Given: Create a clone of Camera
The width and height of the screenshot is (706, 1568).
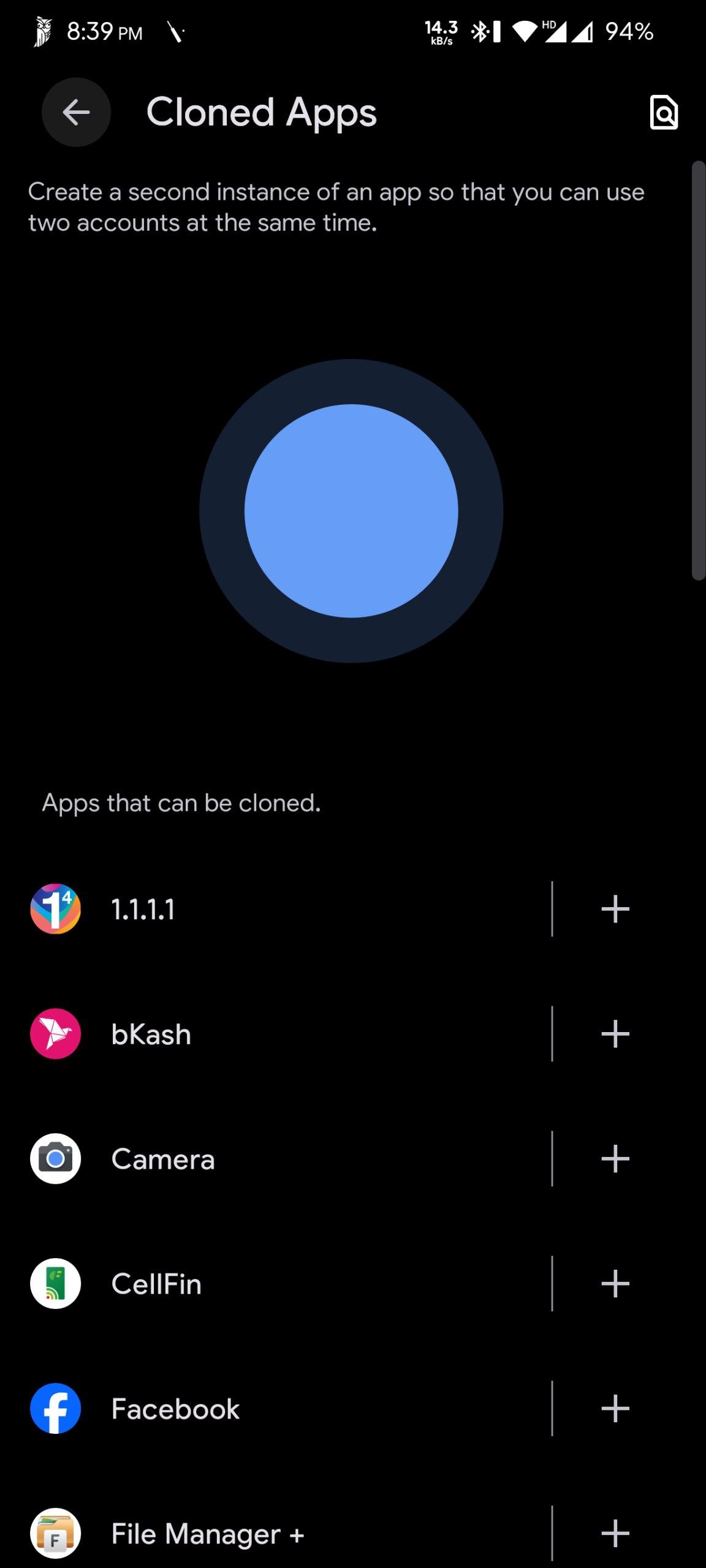Looking at the screenshot, I should point(615,1159).
